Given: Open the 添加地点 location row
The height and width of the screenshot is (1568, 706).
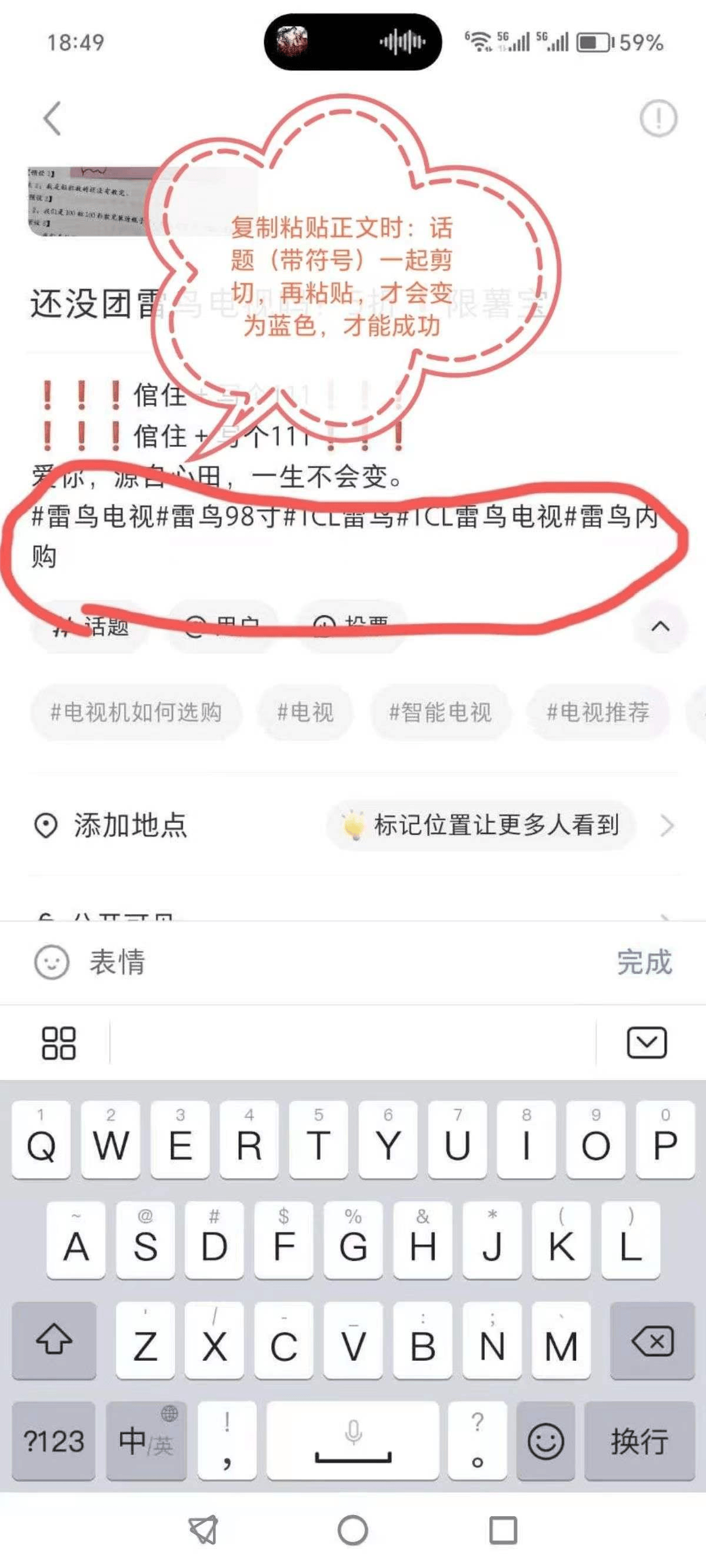Looking at the screenshot, I should [129, 825].
